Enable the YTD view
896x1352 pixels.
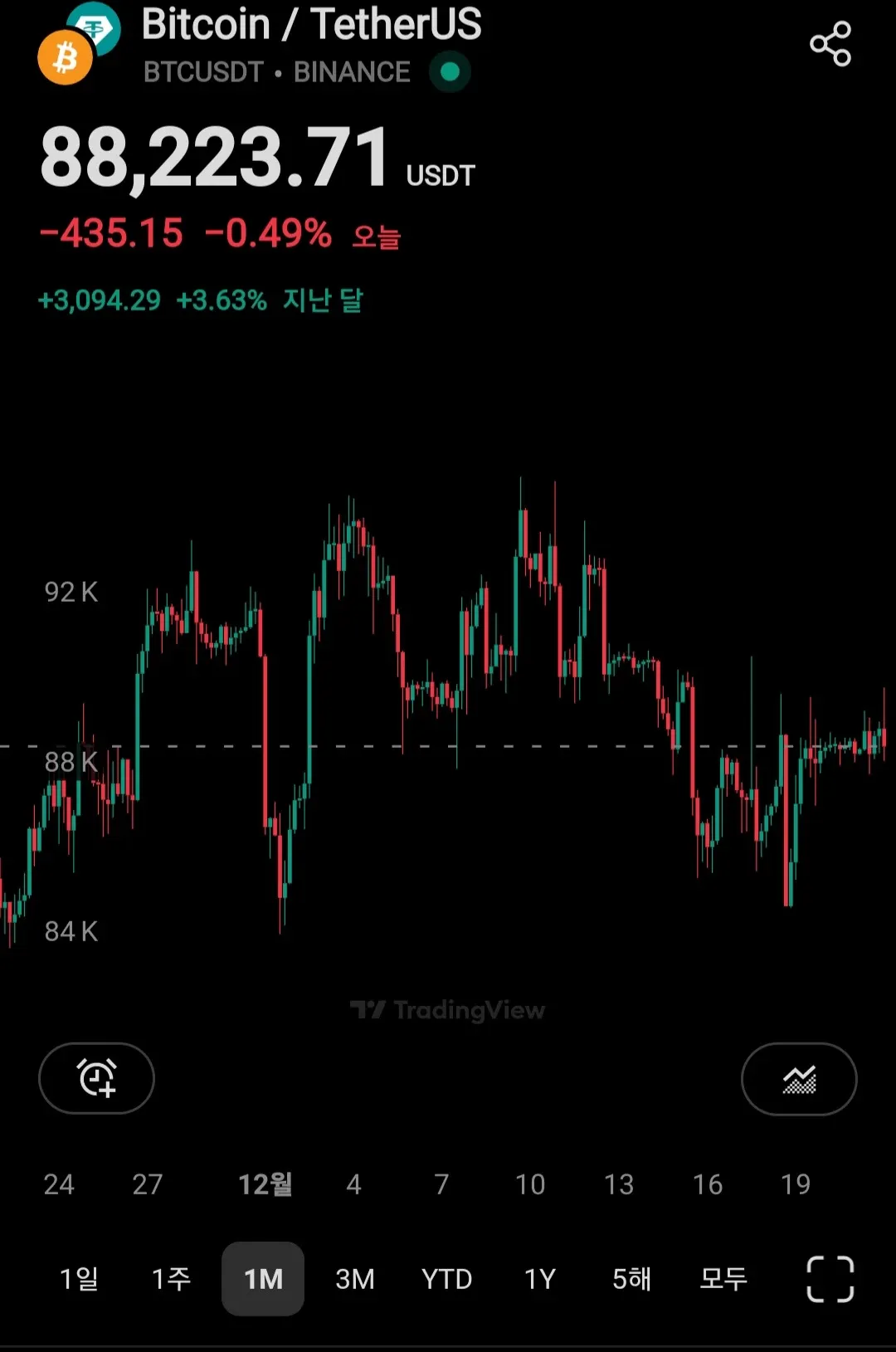[446, 1279]
